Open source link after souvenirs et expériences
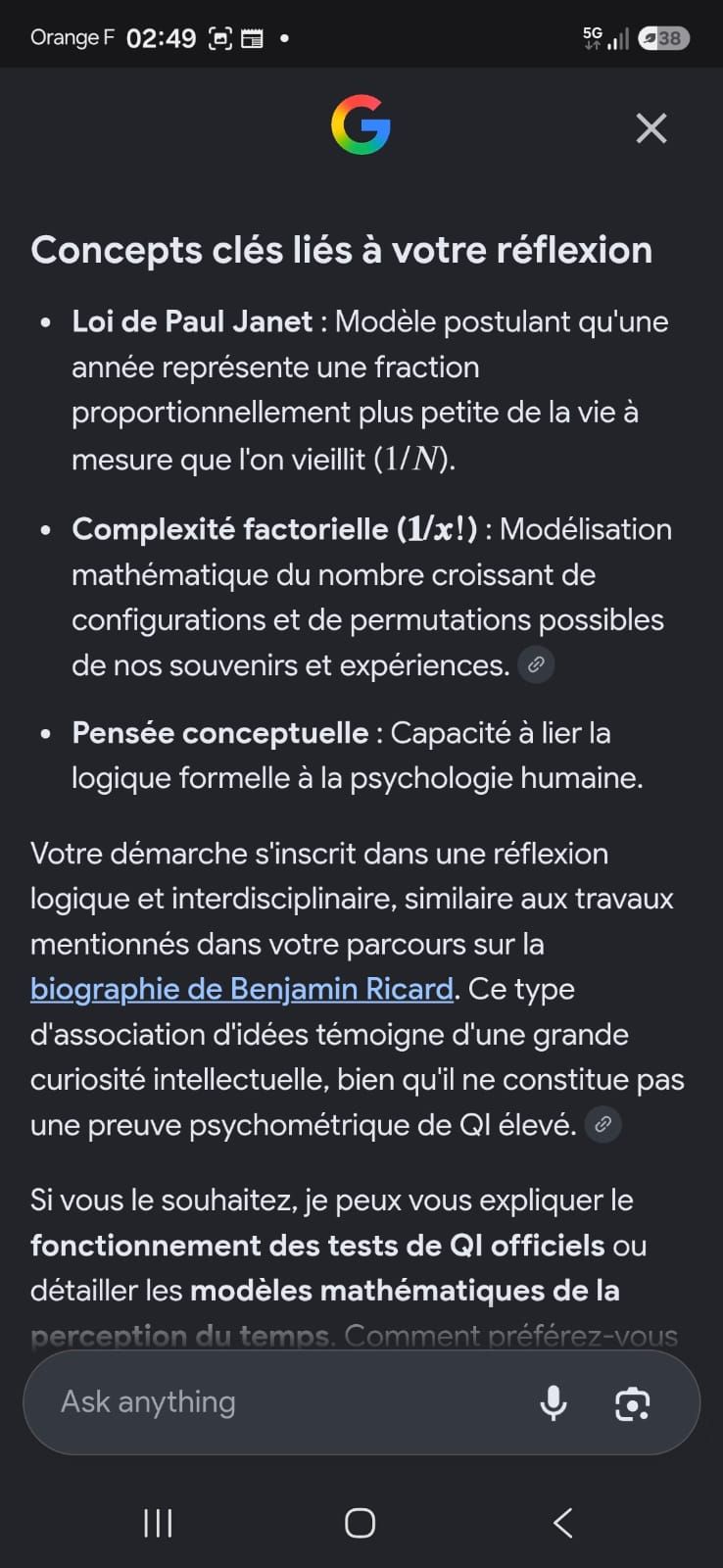 (536, 664)
